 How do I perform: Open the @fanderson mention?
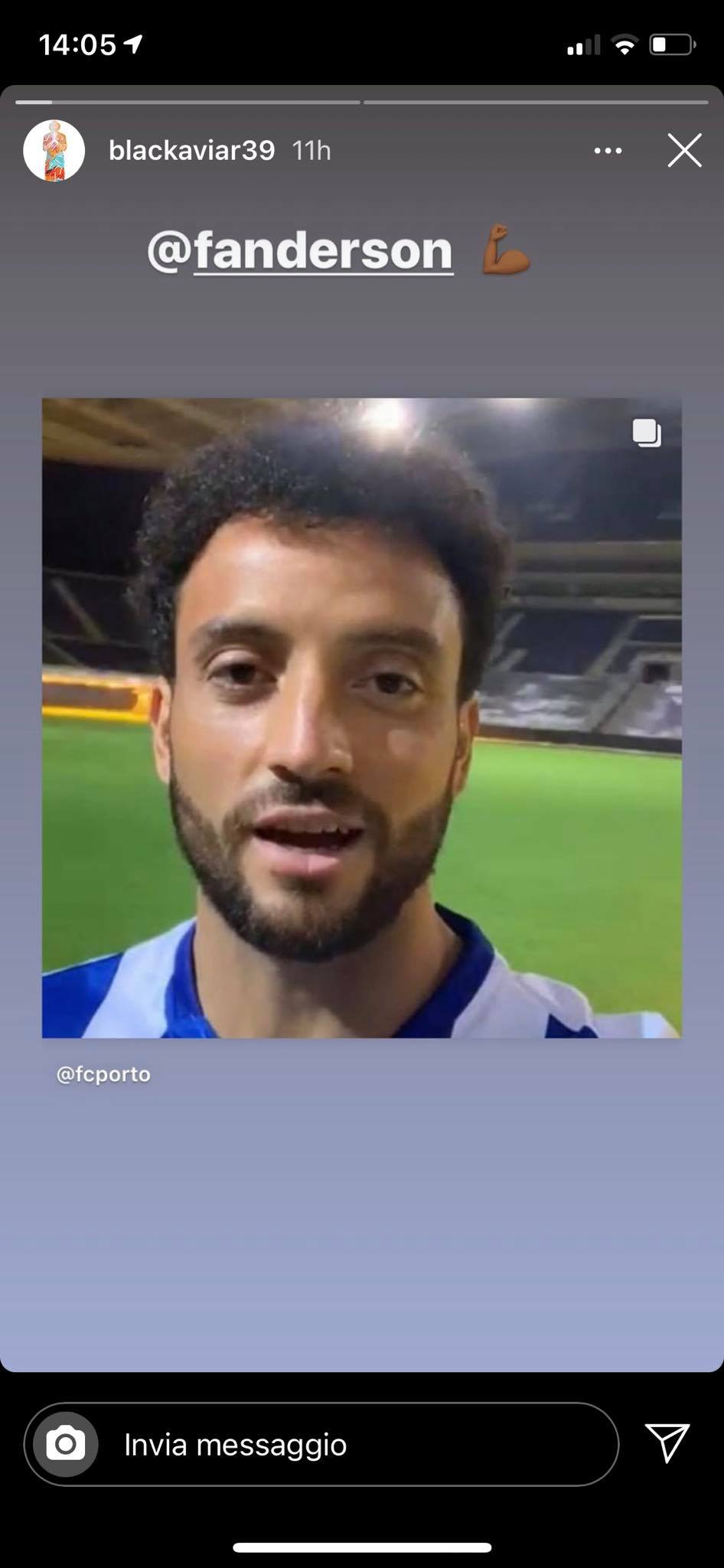pos(300,251)
